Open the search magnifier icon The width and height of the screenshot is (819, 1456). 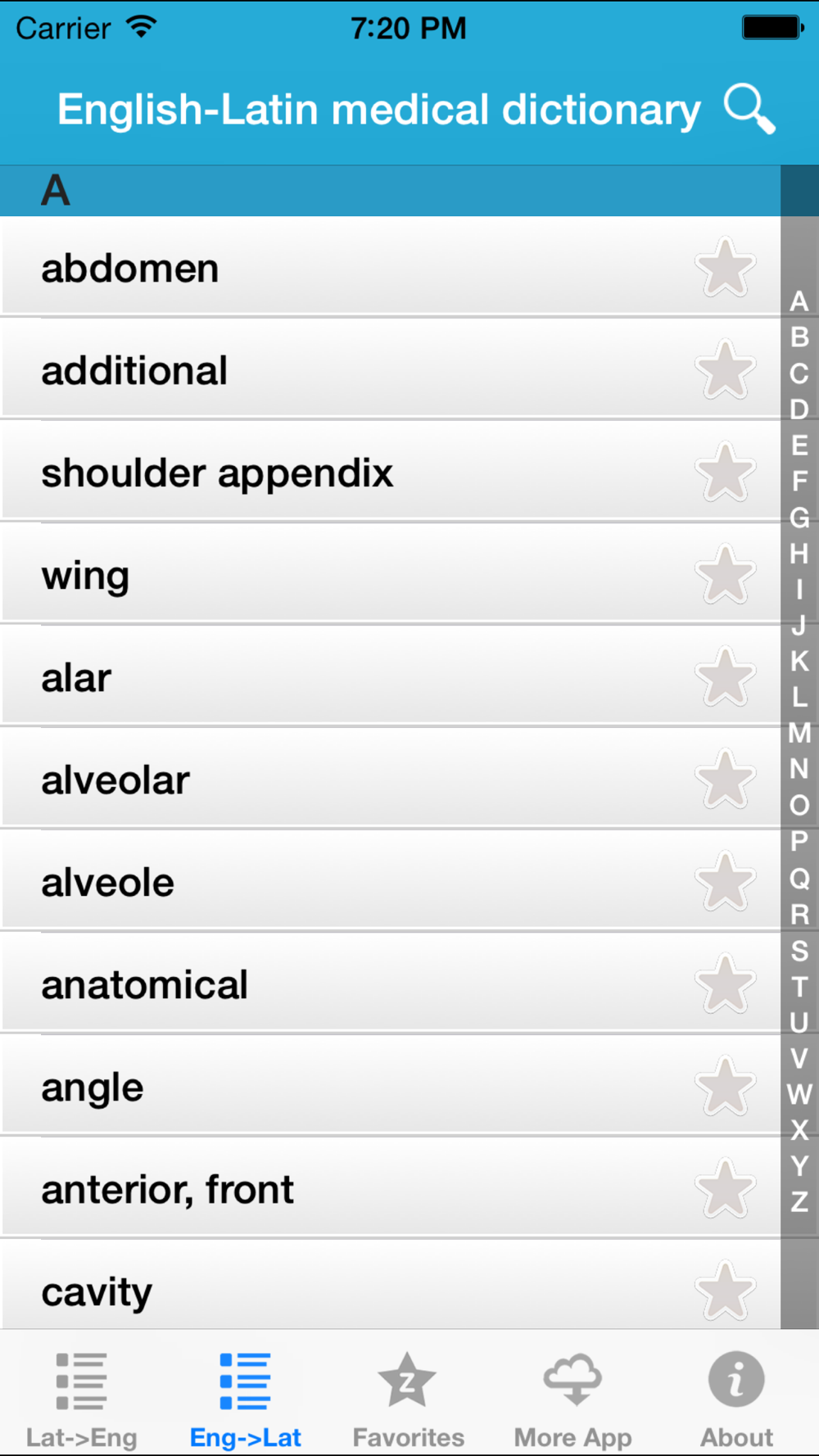(749, 110)
